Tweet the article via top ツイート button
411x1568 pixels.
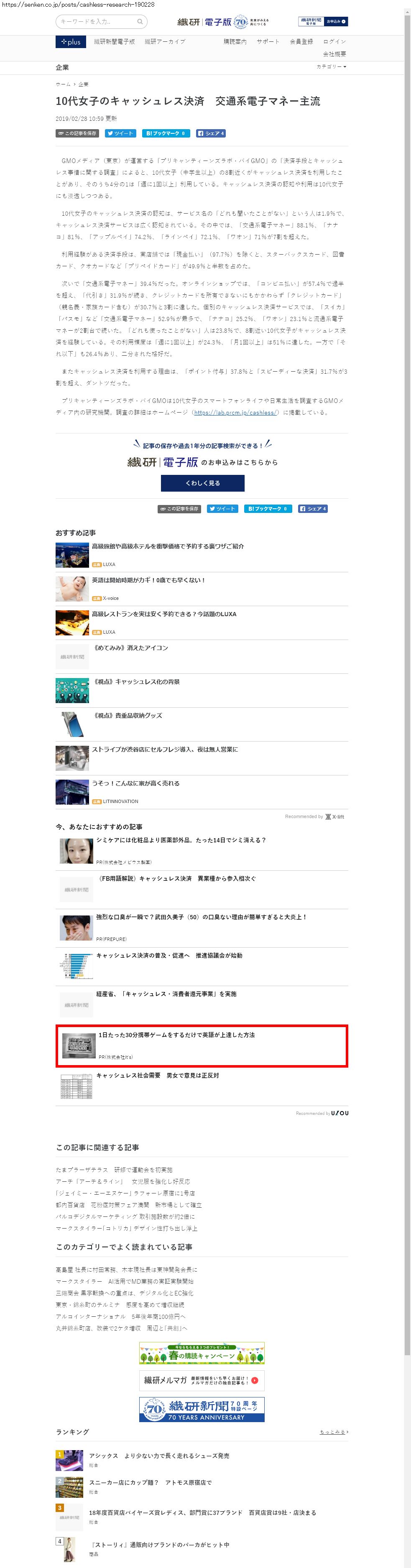(x=120, y=133)
